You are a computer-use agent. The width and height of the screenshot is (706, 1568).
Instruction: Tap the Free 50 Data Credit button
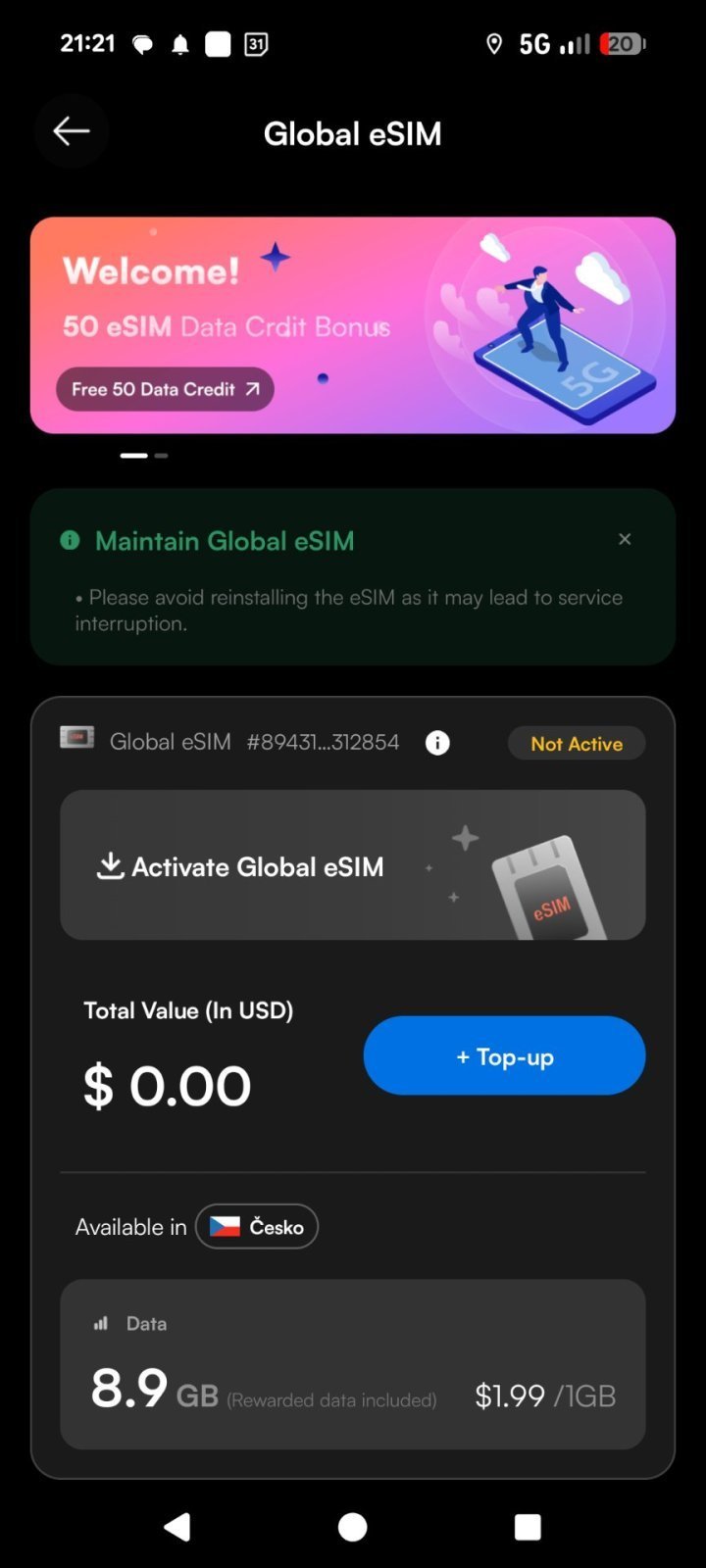pyautogui.click(x=165, y=389)
